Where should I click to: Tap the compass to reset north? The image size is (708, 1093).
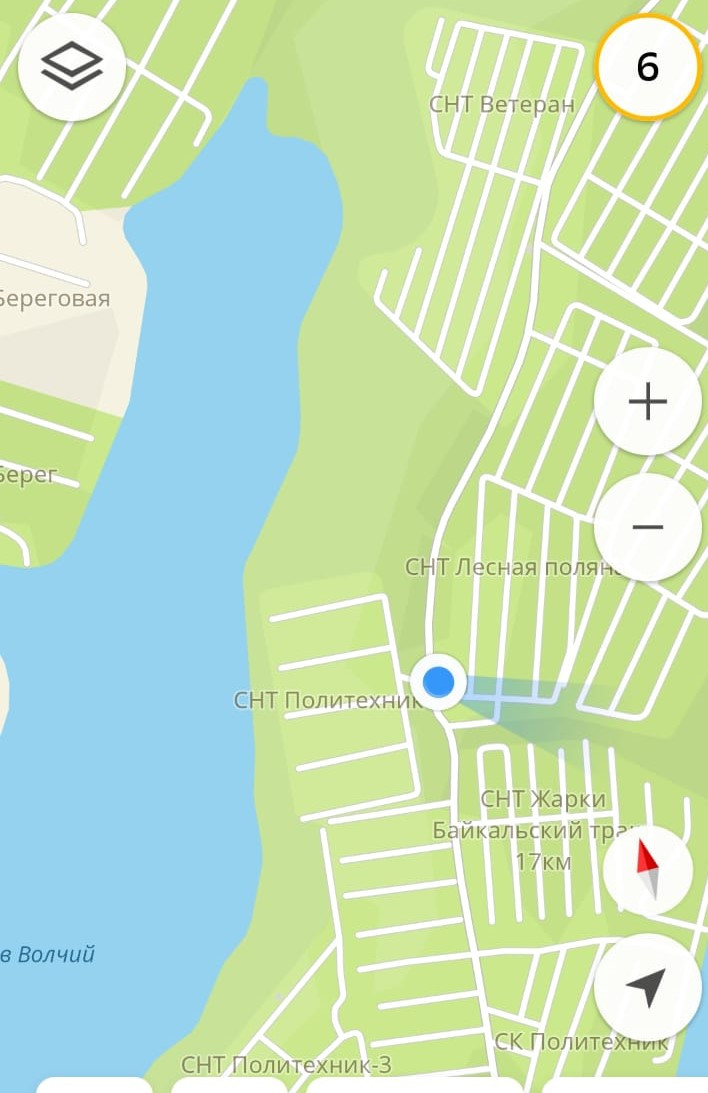click(647, 871)
